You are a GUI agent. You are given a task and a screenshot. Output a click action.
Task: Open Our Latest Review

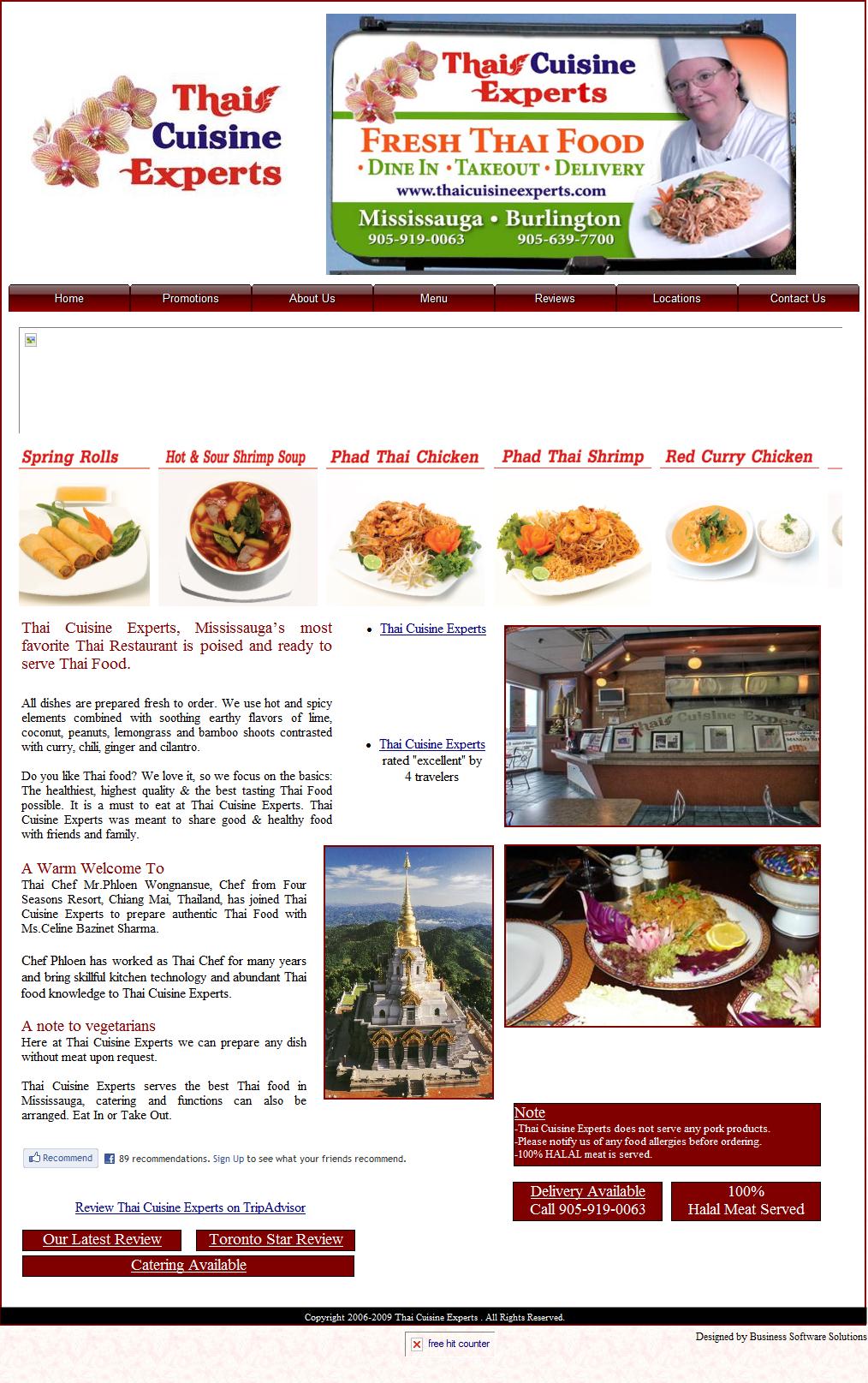[x=102, y=1239]
